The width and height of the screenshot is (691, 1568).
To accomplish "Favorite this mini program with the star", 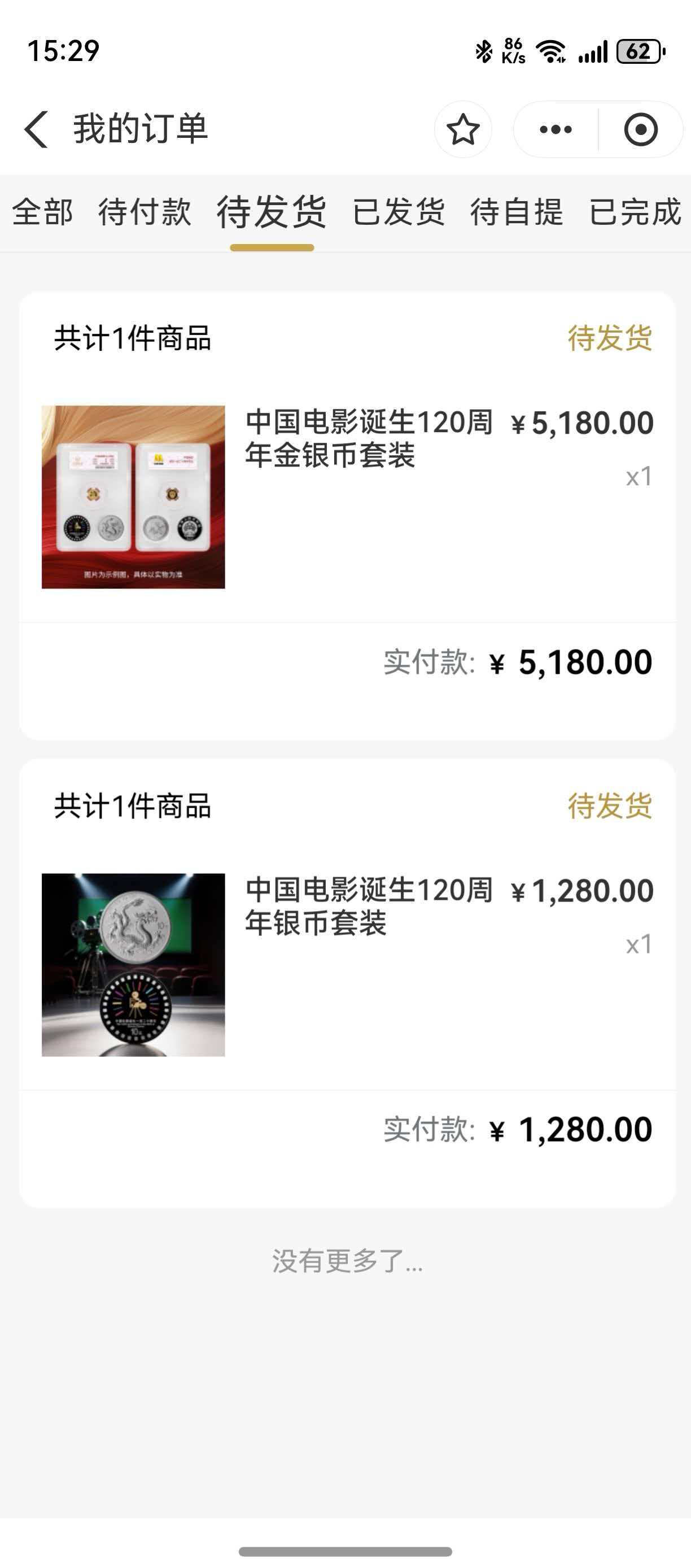I will (463, 129).
